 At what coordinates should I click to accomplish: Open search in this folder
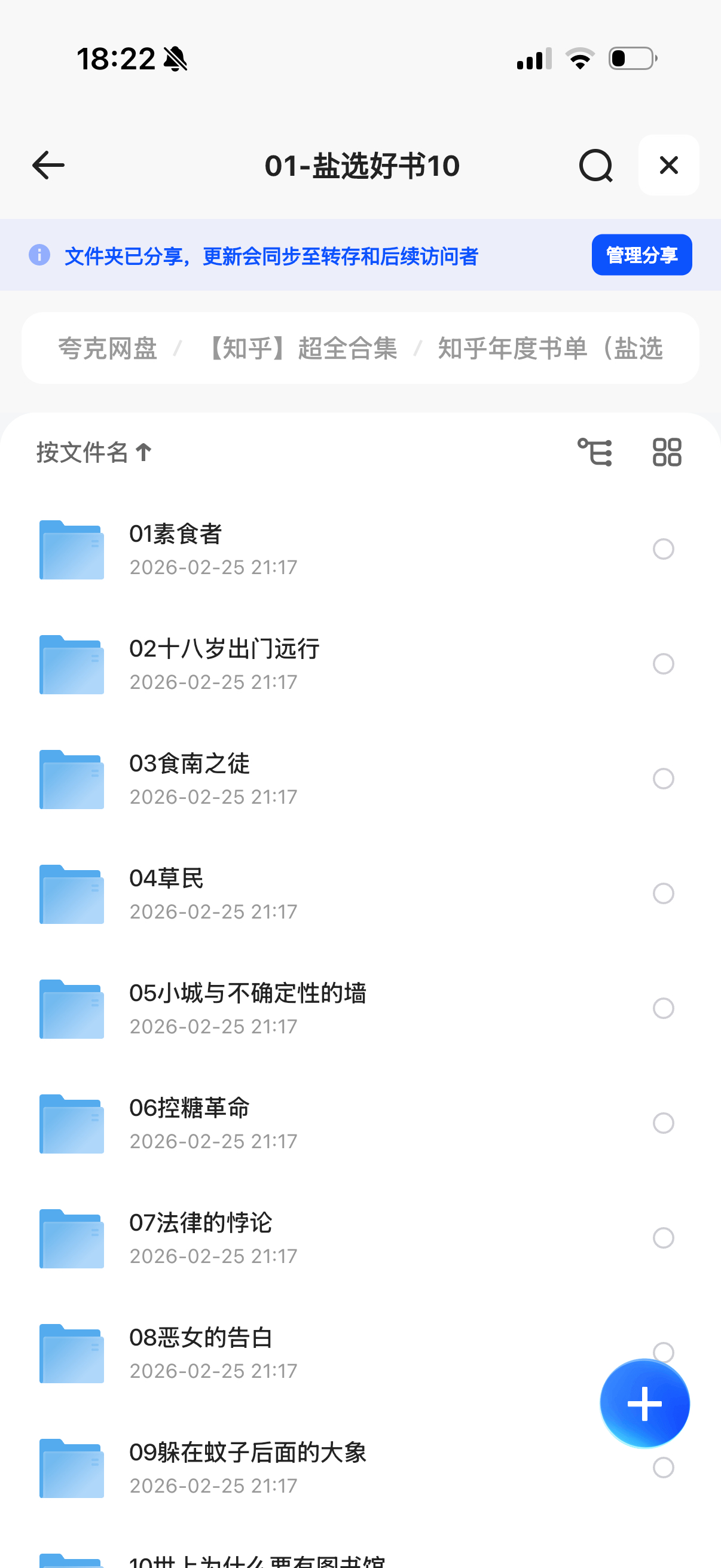pyautogui.click(x=595, y=166)
